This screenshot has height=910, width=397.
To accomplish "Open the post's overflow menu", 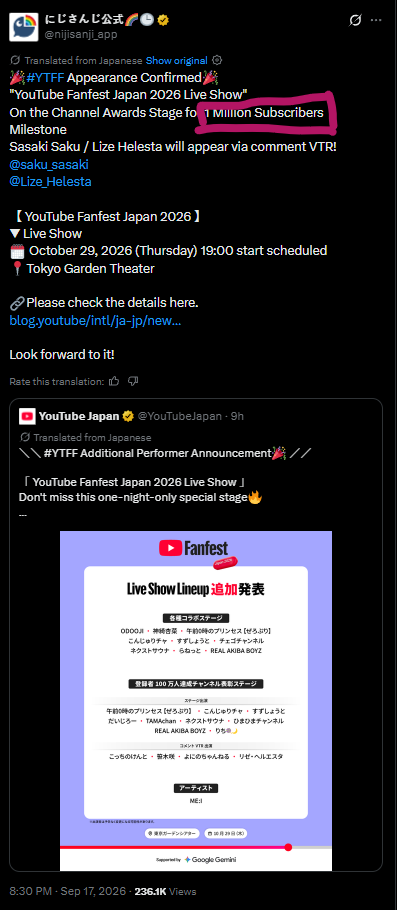I will [376, 20].
